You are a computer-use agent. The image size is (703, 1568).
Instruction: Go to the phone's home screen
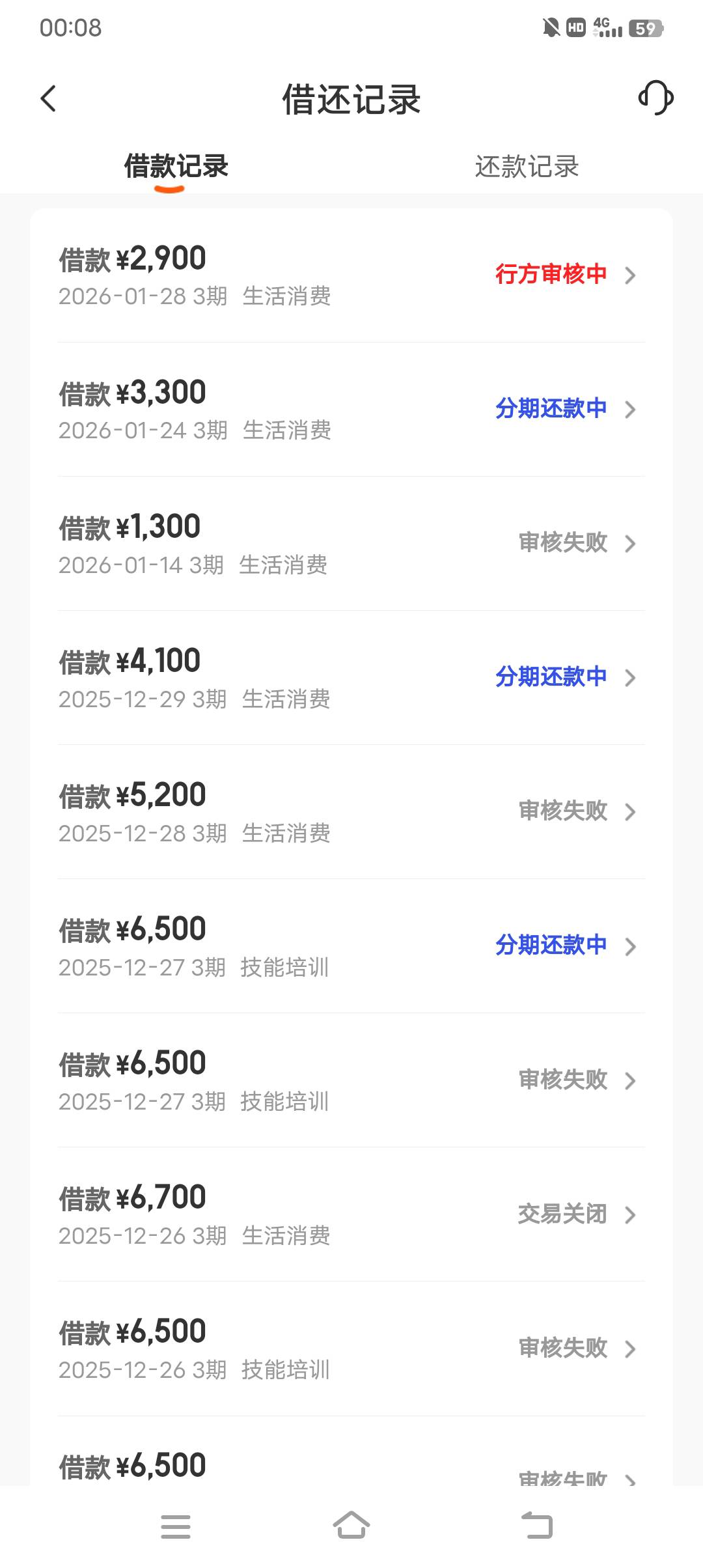click(351, 1526)
